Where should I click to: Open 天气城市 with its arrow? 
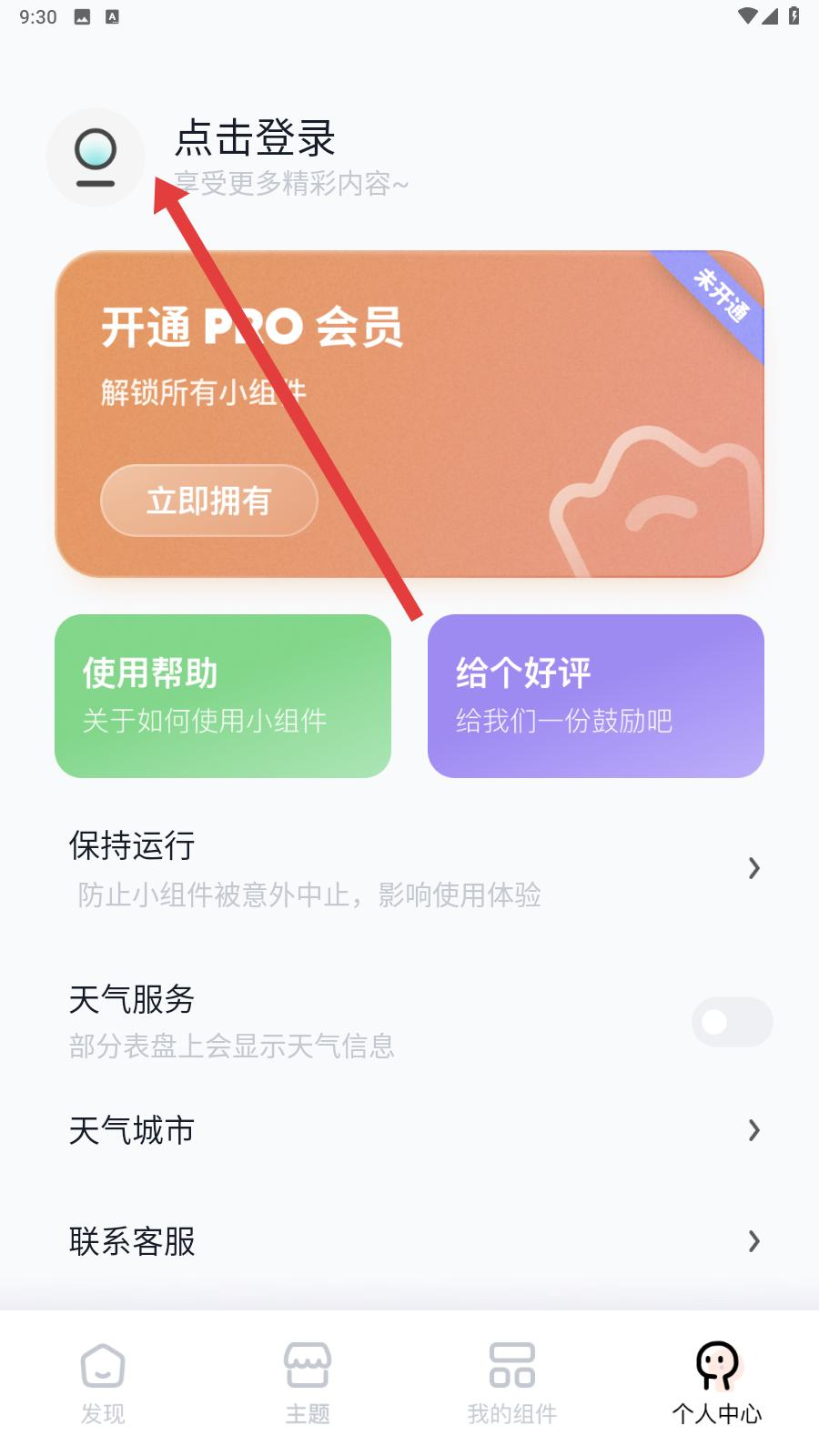(x=753, y=1130)
